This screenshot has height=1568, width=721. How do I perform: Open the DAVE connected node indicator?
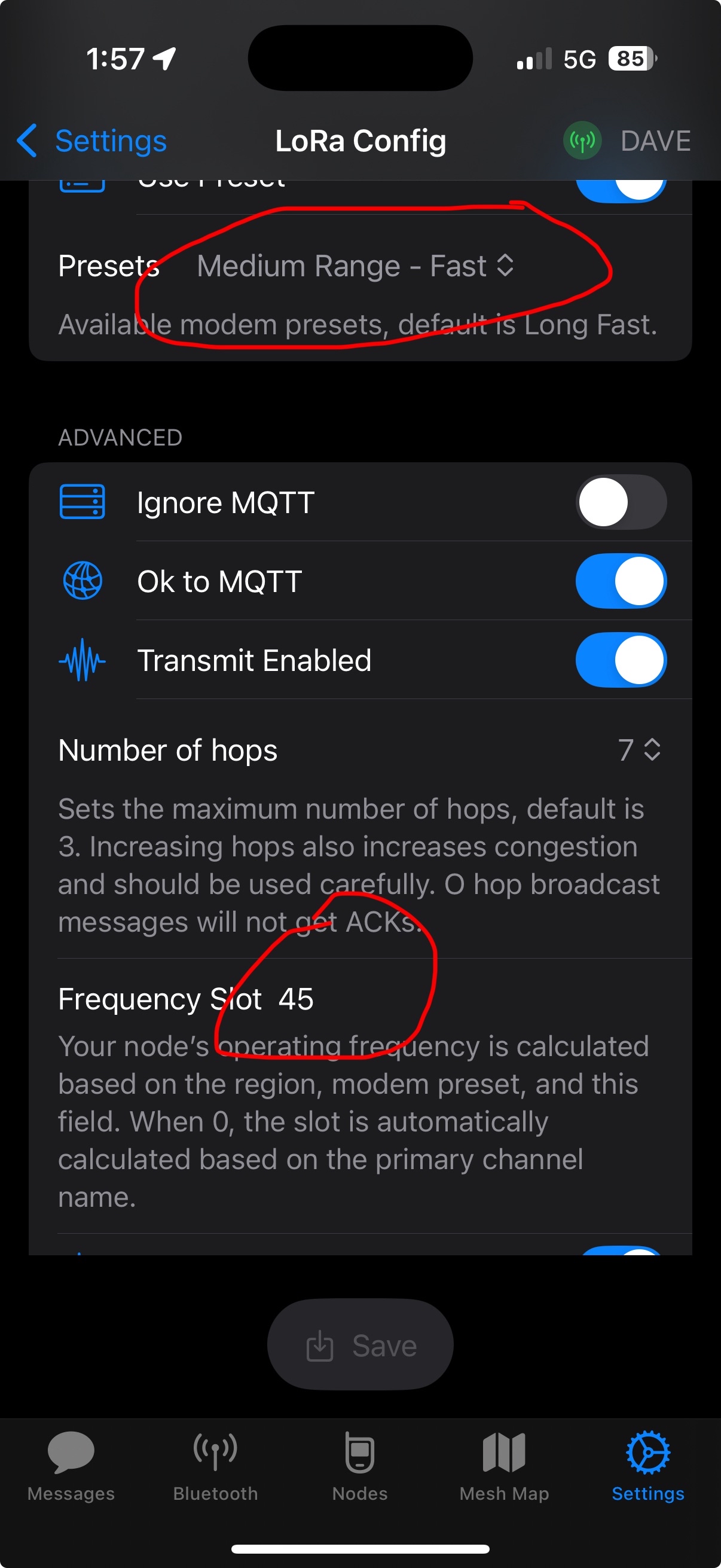(x=627, y=141)
